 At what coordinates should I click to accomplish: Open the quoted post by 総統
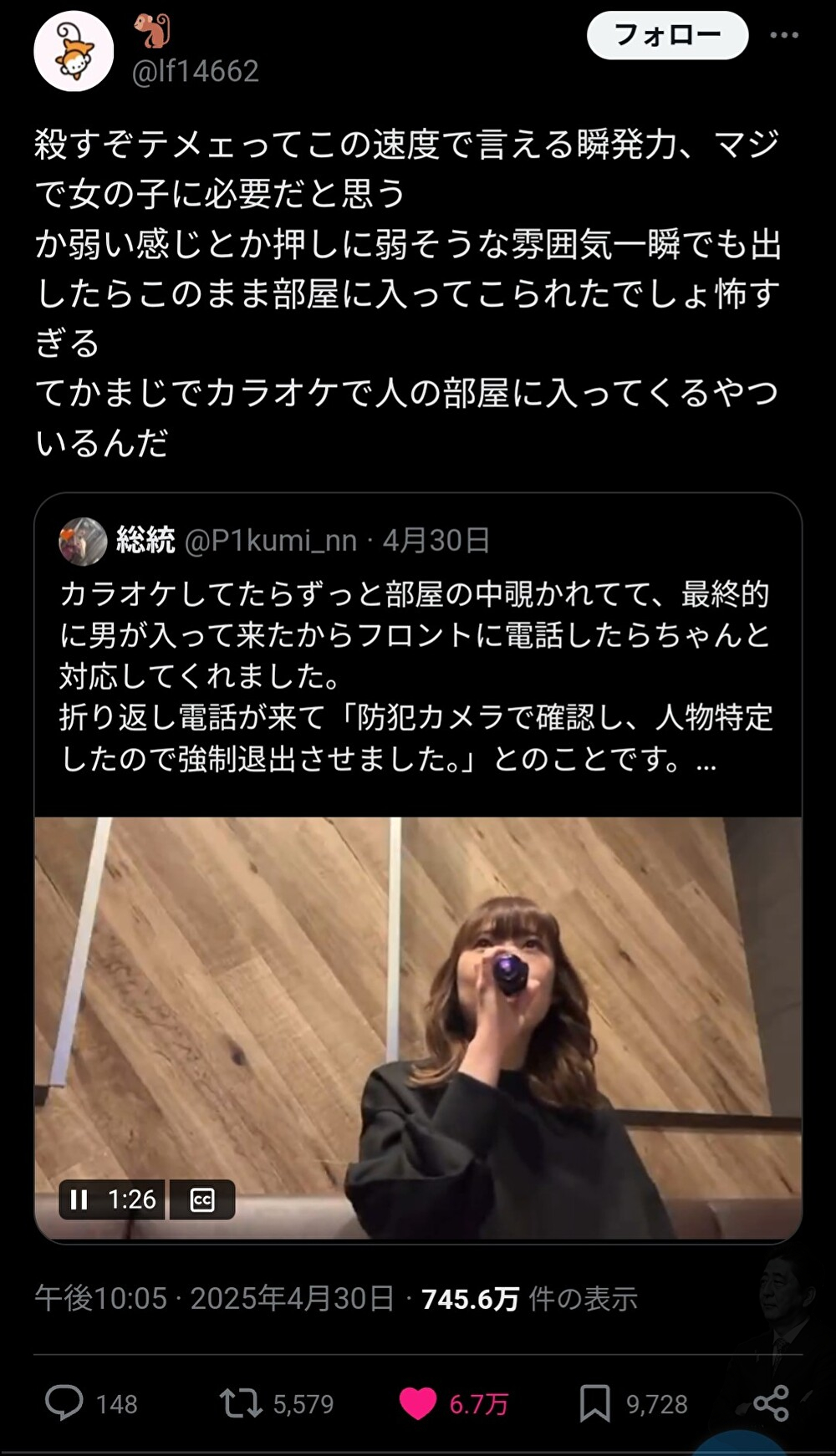[416, 652]
